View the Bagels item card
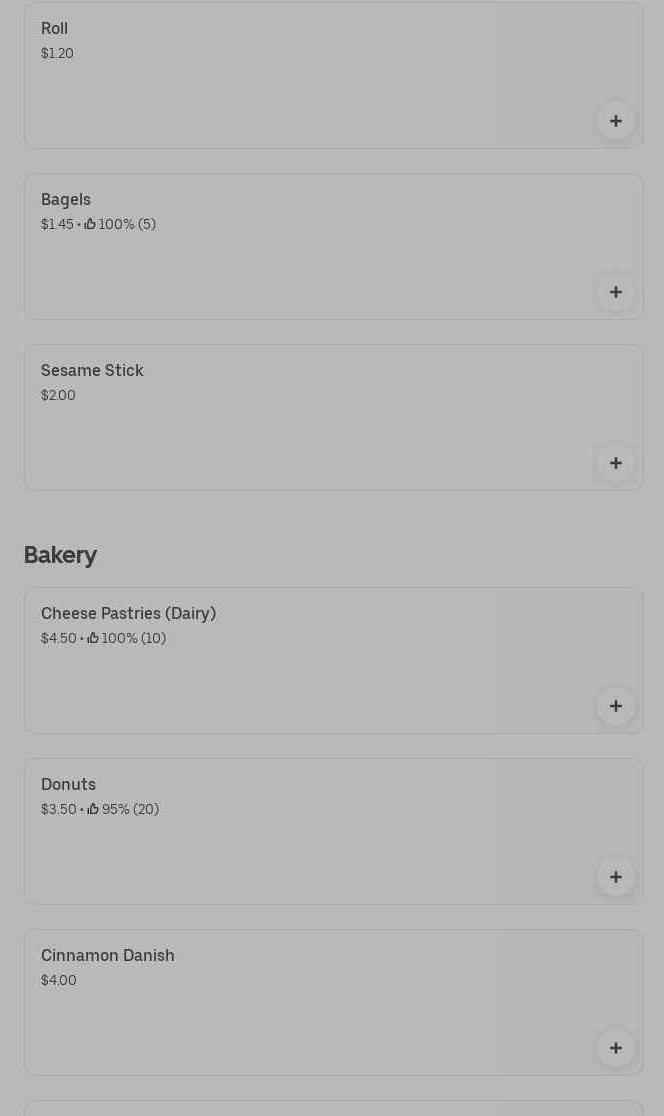Viewport: 664px width, 1116px height. (x=300, y=247)
